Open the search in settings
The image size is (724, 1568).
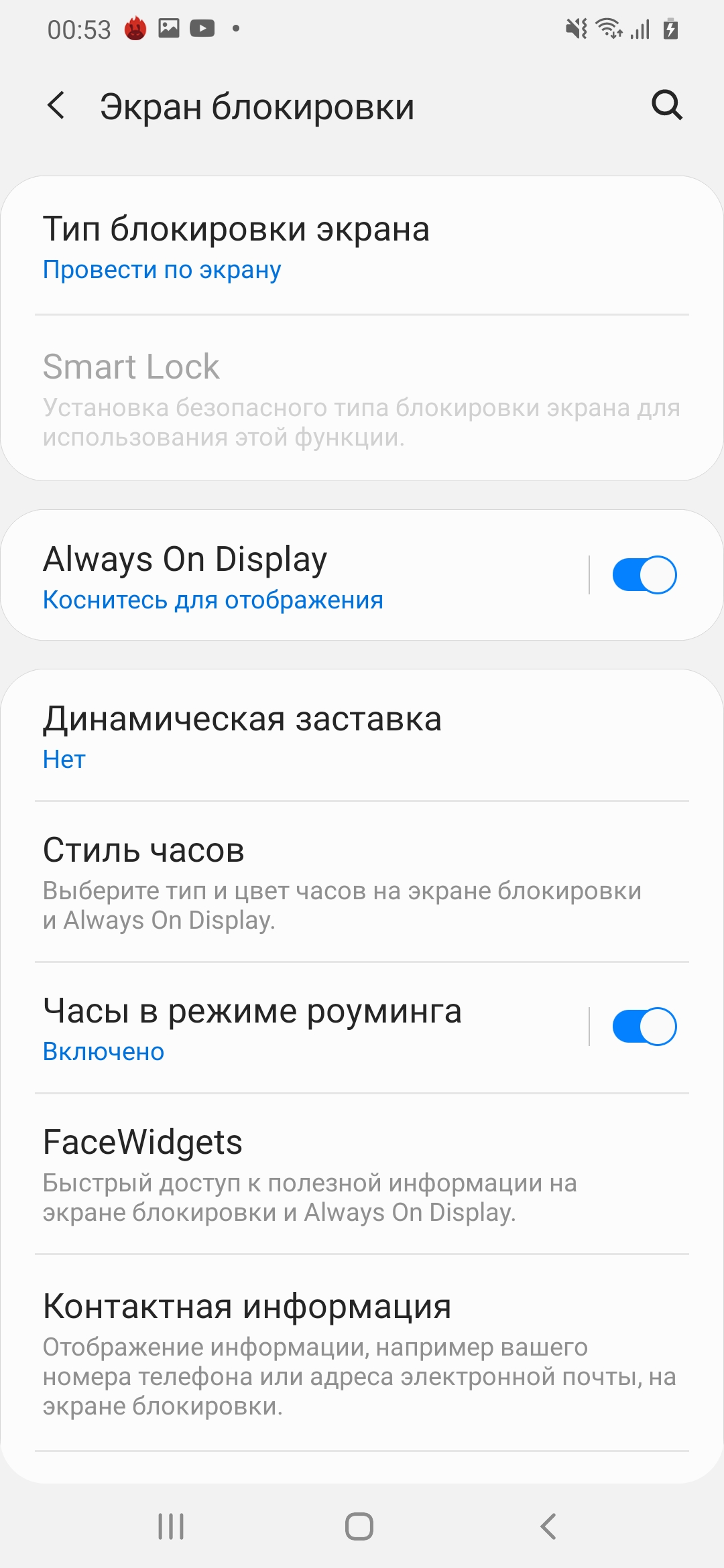point(666,106)
